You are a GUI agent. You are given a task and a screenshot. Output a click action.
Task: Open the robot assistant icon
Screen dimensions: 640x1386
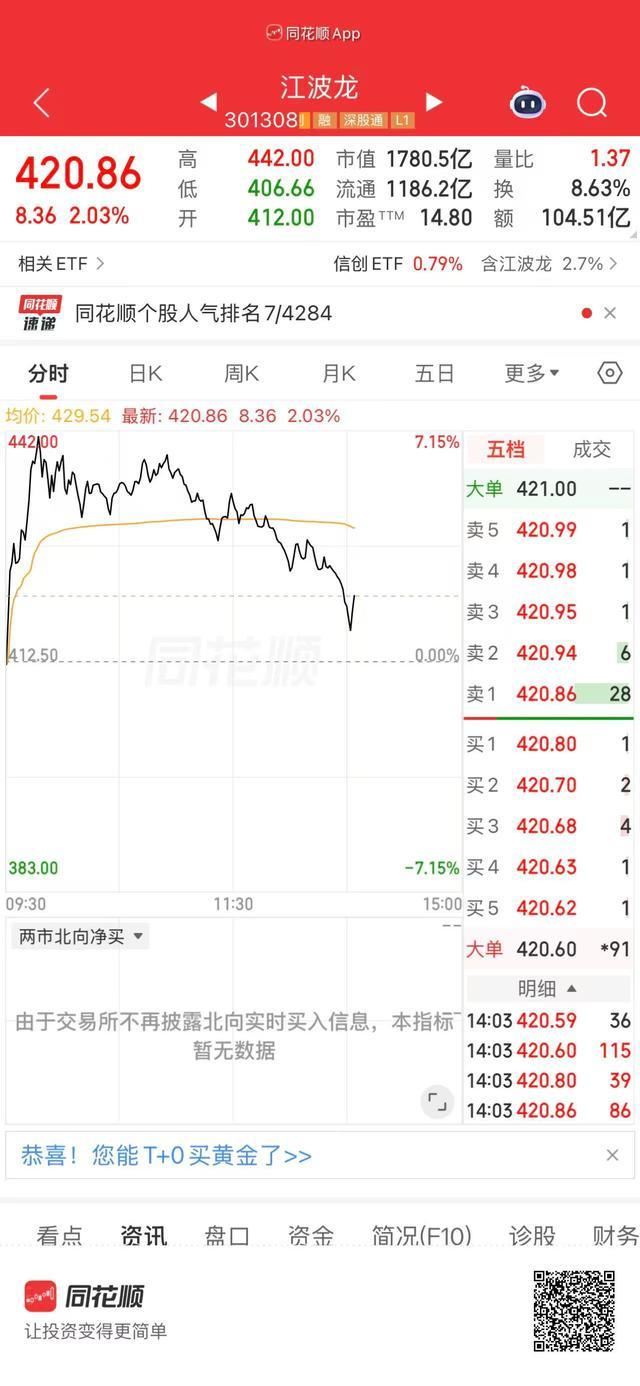[525, 102]
